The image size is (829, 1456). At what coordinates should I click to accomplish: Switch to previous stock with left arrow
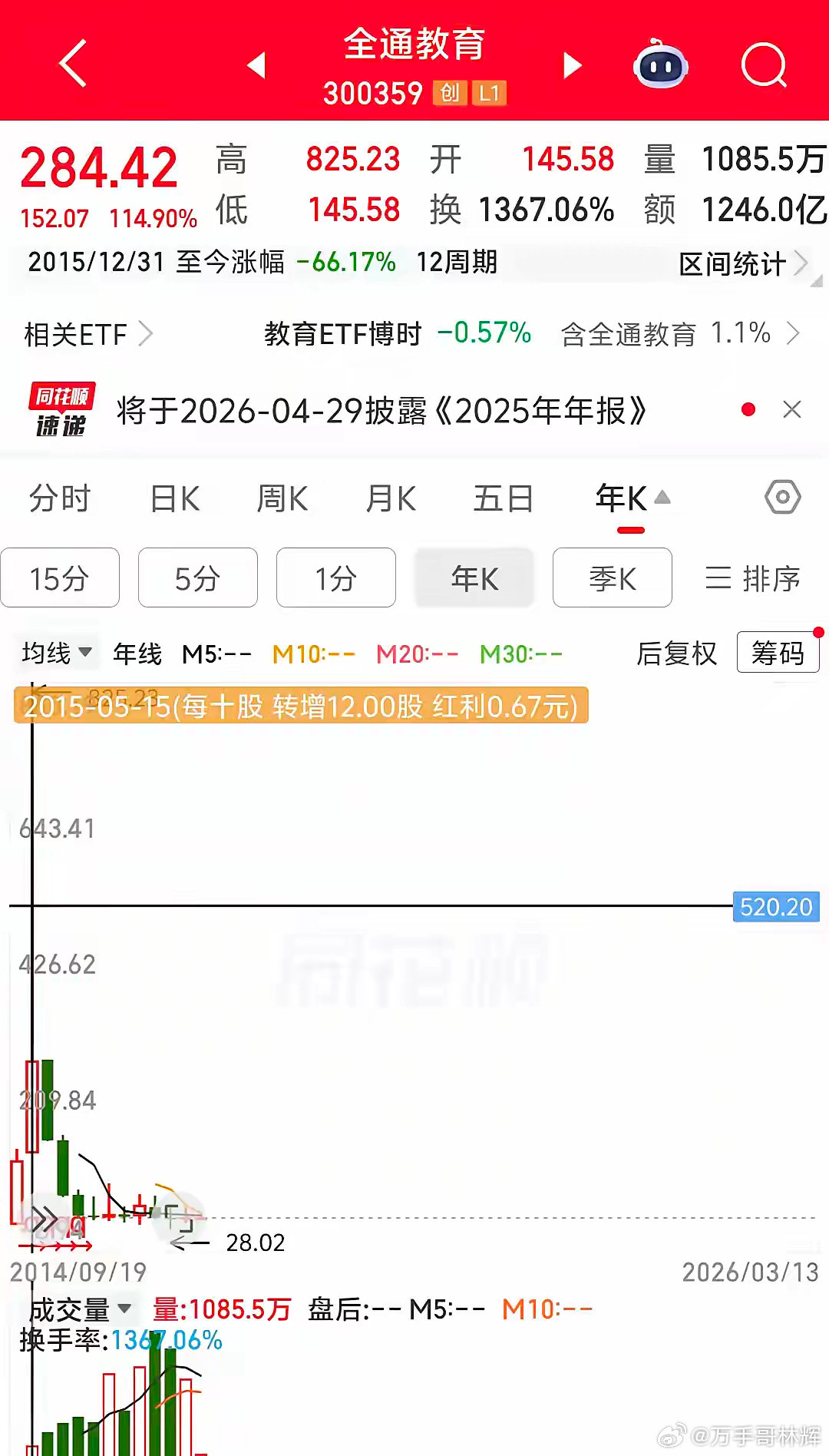click(258, 65)
